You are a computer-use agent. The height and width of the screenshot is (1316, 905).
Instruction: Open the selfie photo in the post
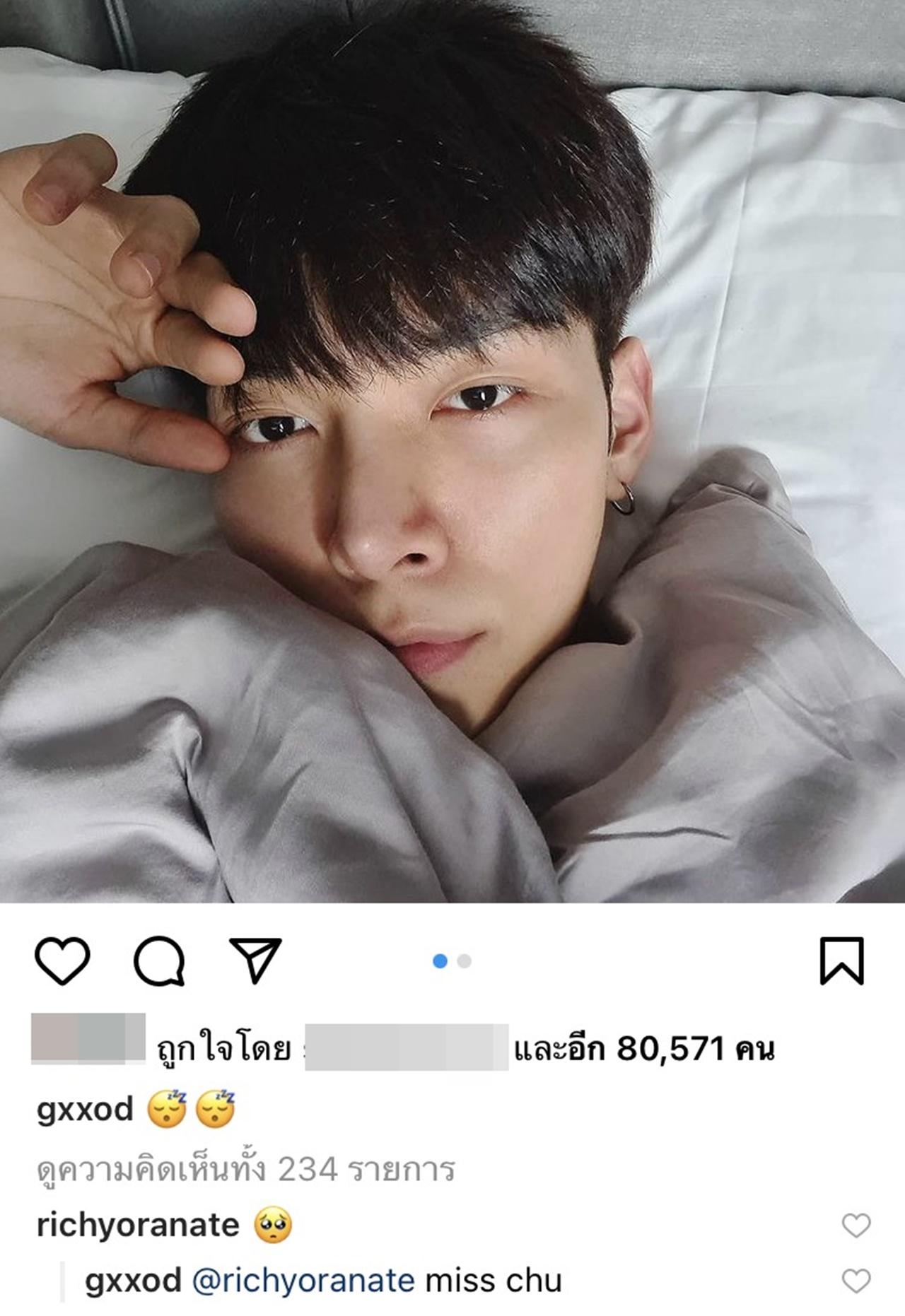click(452, 452)
